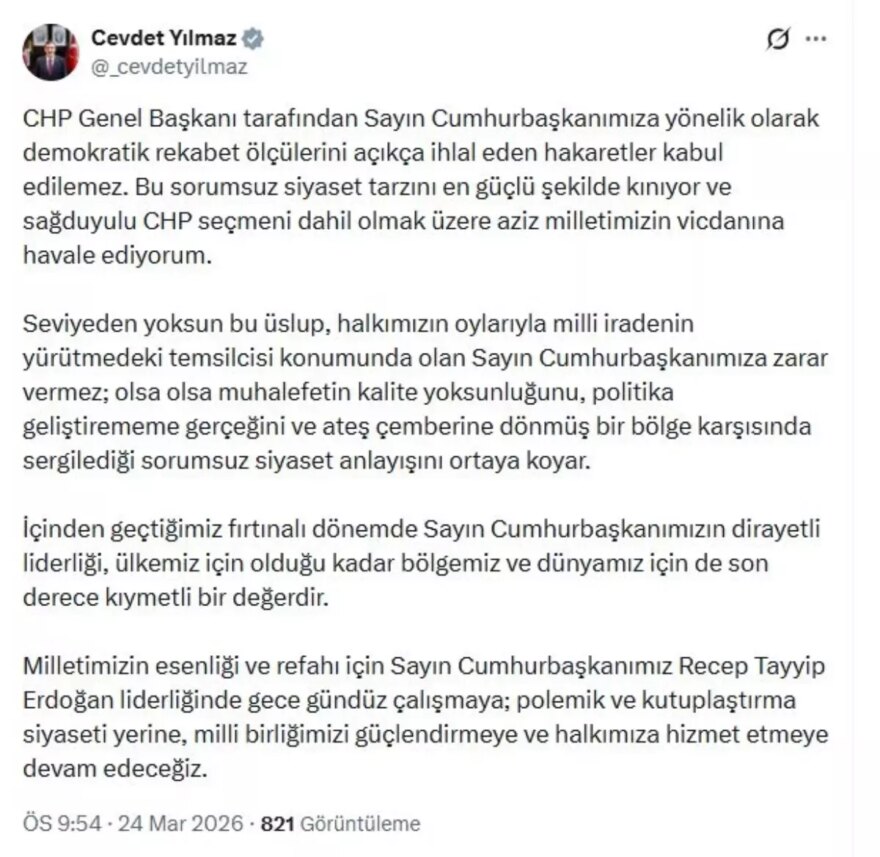Image resolution: width=880 pixels, height=857 pixels.
Task: Open the Cevdet Yılmaz display name link
Action: tap(164, 39)
